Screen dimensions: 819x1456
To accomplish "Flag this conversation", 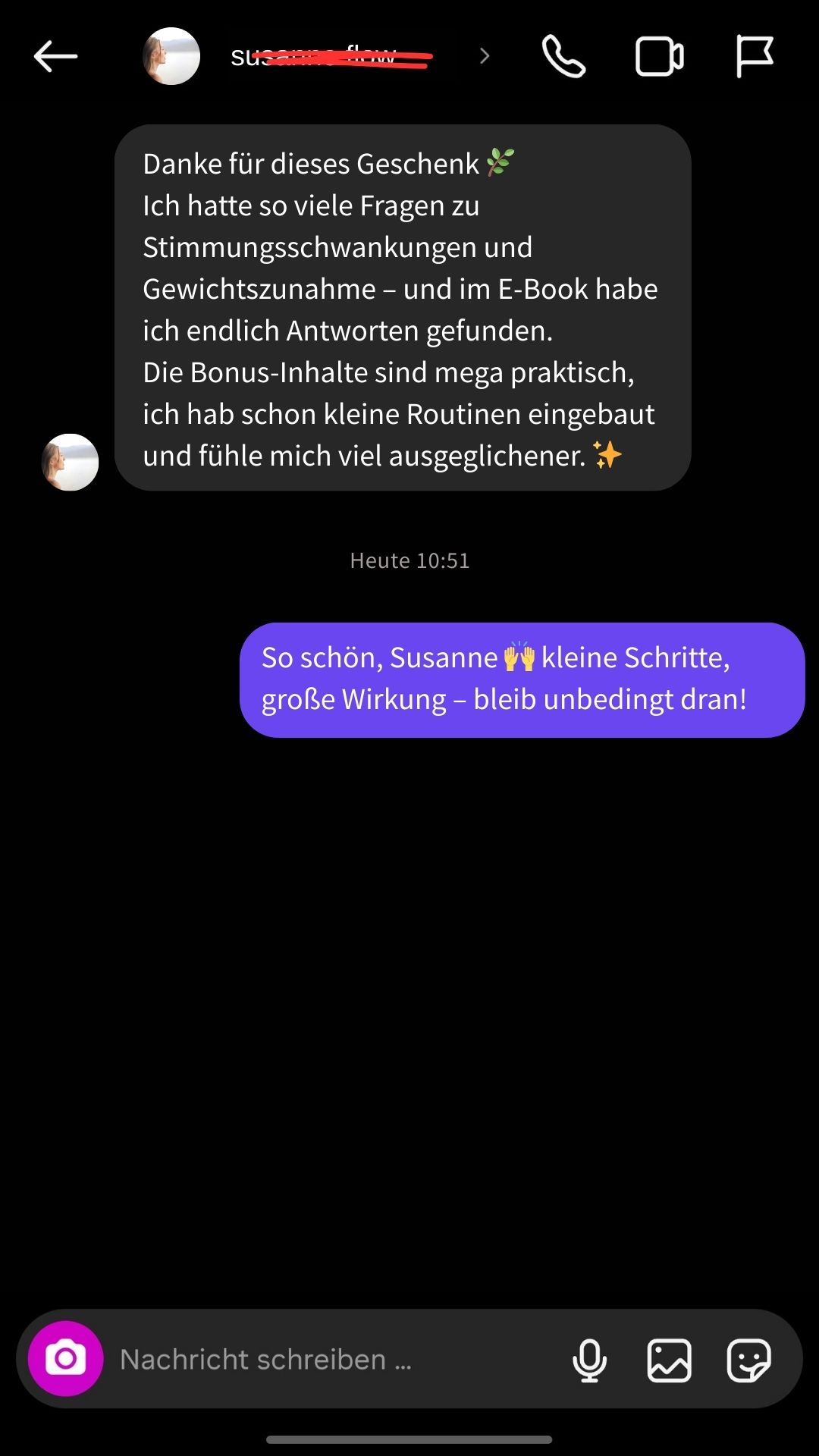I will click(753, 55).
